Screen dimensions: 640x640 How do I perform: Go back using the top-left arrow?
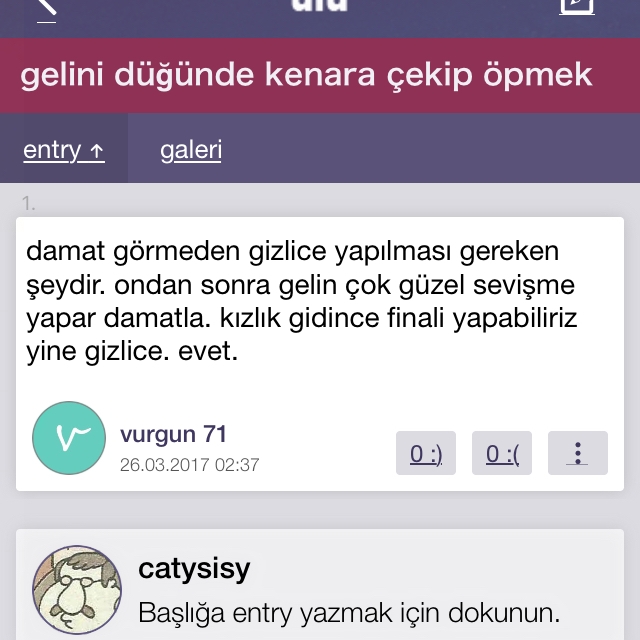pos(46,6)
